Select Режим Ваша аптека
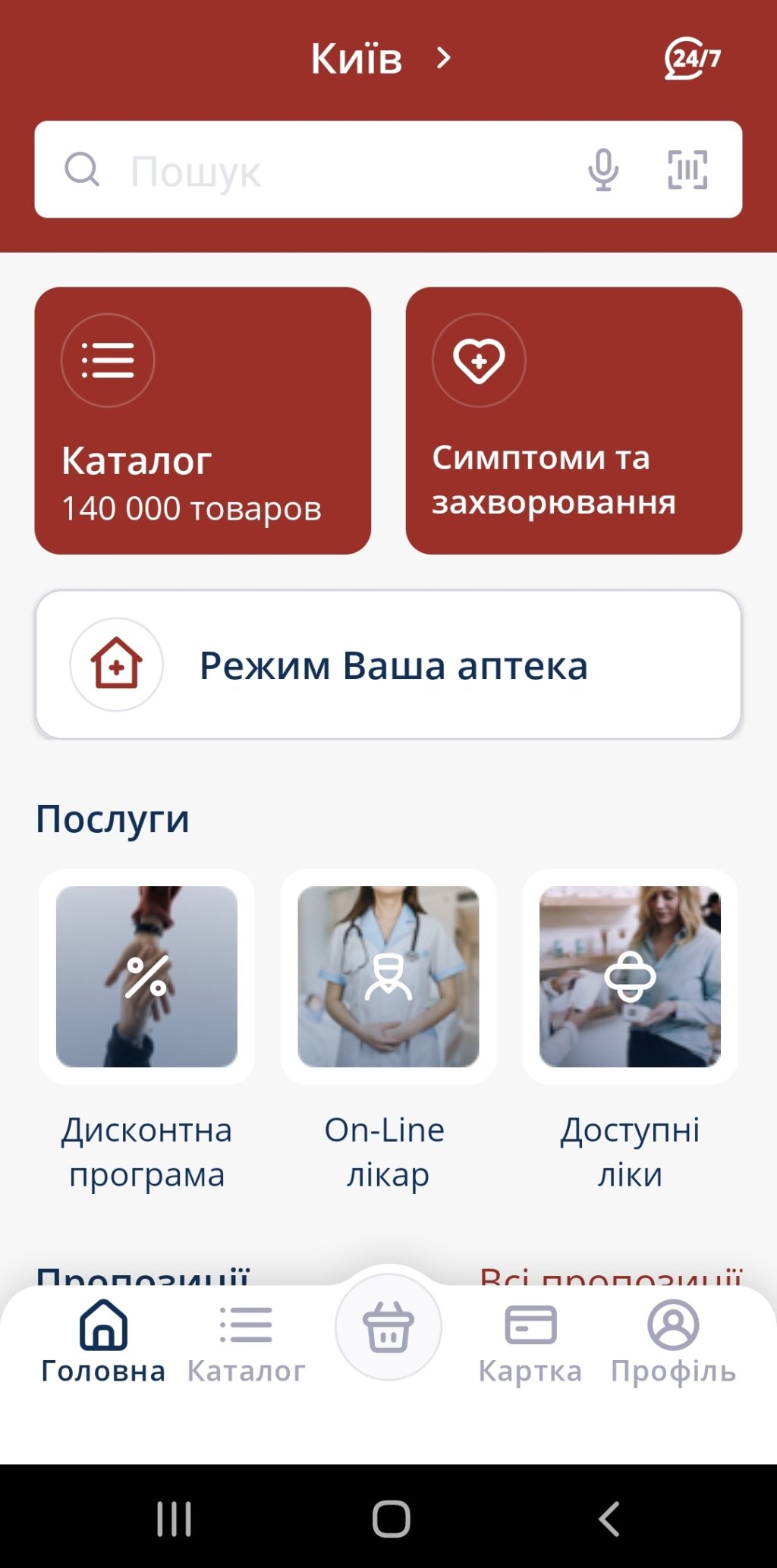 (x=388, y=665)
